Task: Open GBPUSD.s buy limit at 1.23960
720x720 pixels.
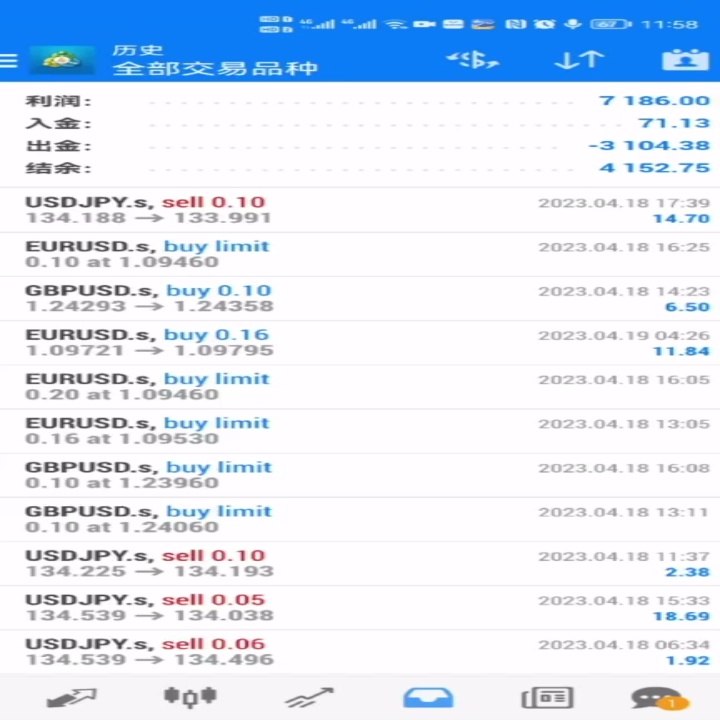Action: coord(360,475)
